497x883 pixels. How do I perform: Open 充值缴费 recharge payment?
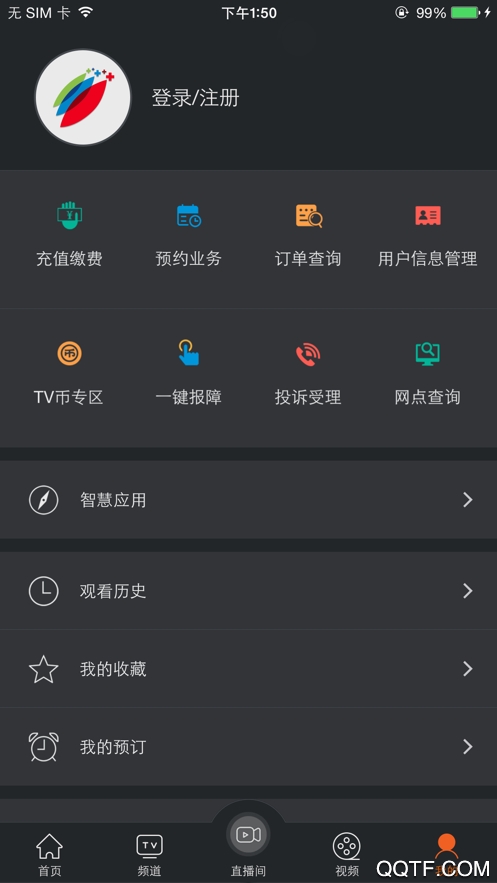point(69,237)
